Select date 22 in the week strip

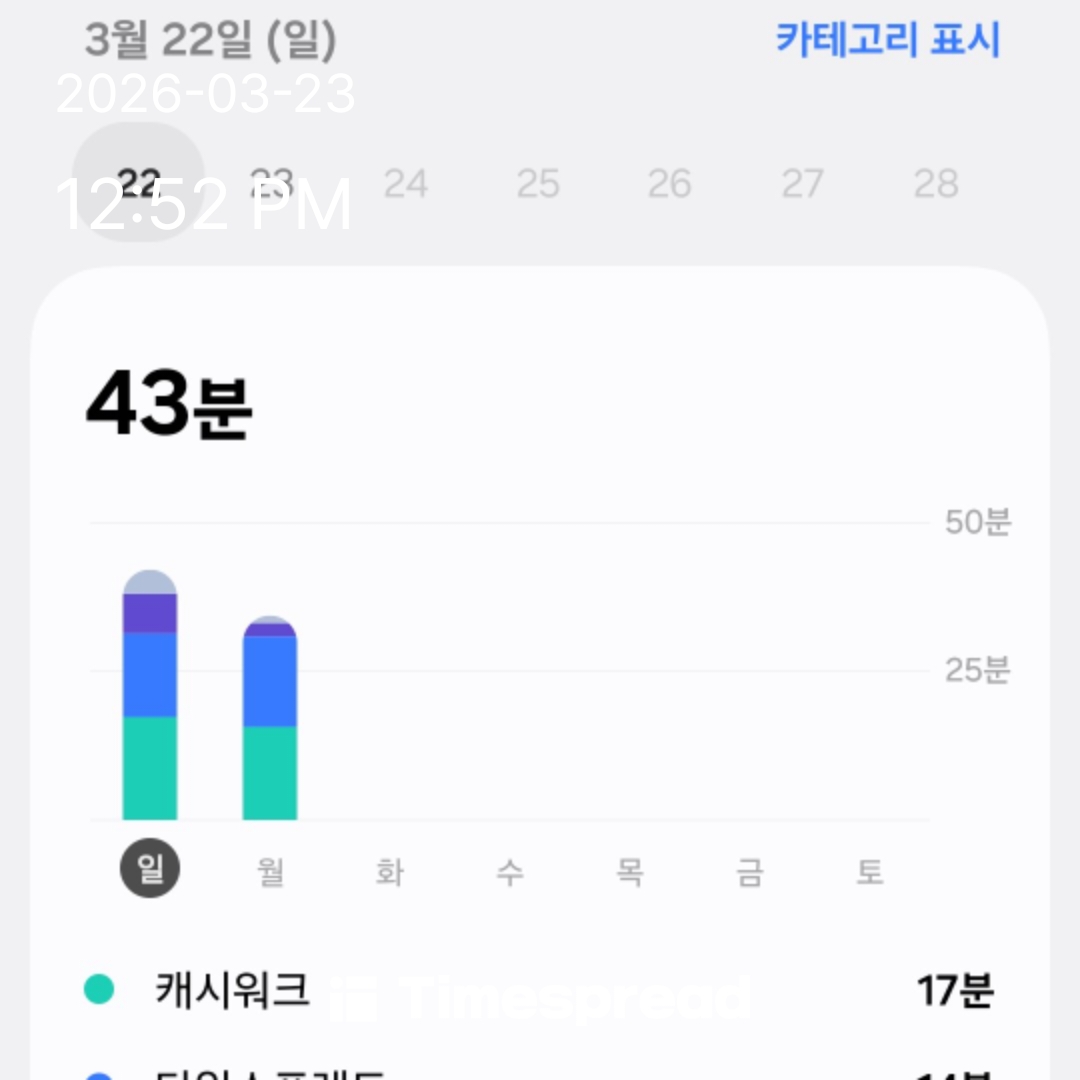coord(139,183)
